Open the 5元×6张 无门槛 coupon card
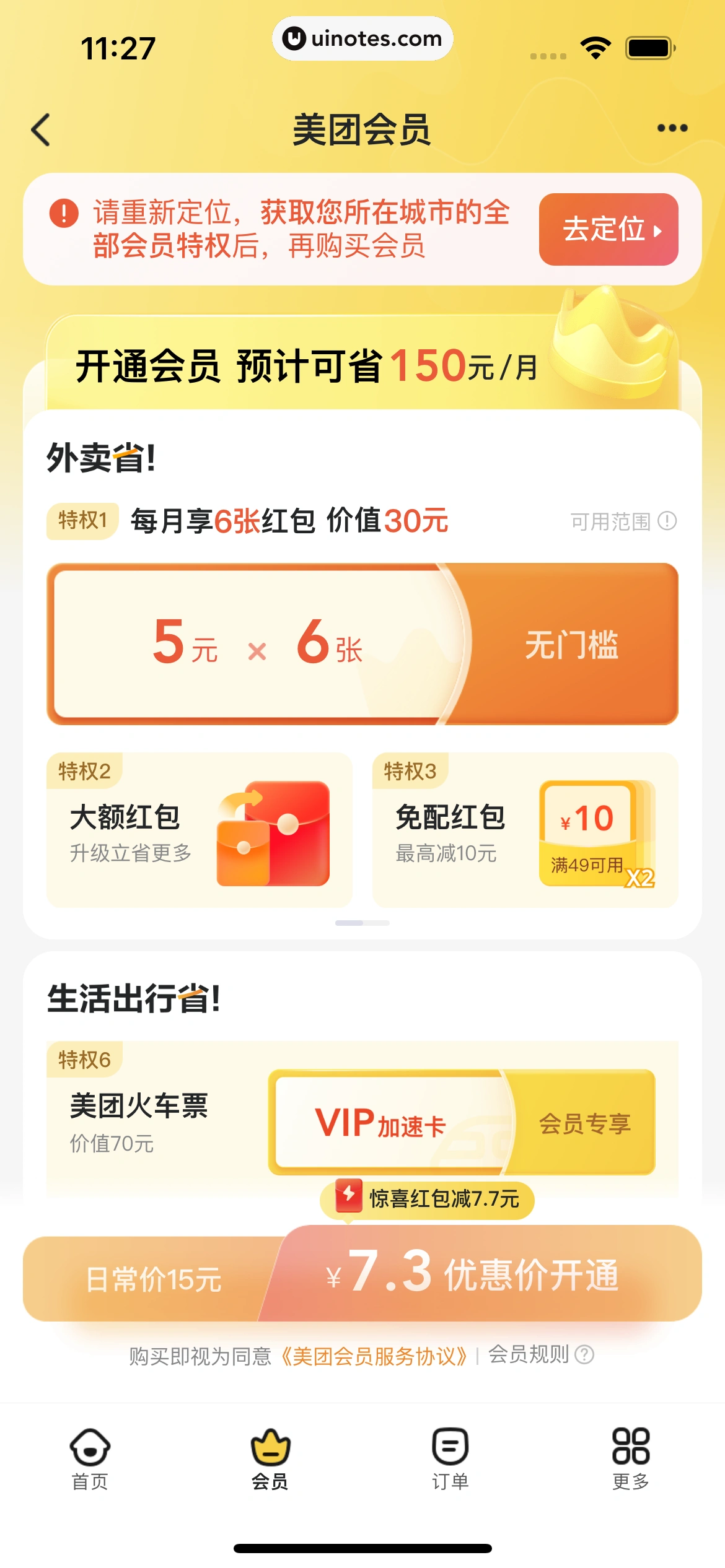Screen dimensions: 725x1568 362,644
